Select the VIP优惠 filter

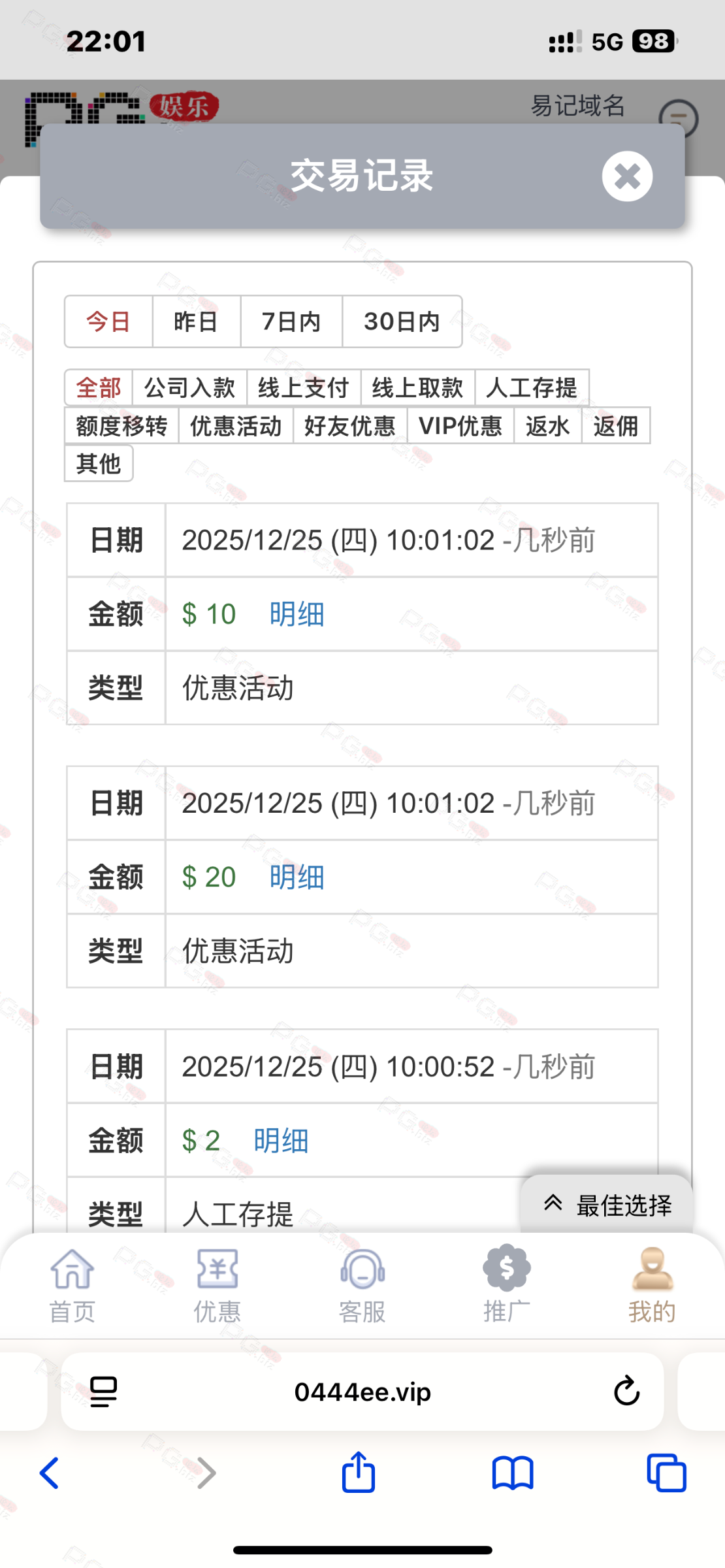tap(460, 425)
